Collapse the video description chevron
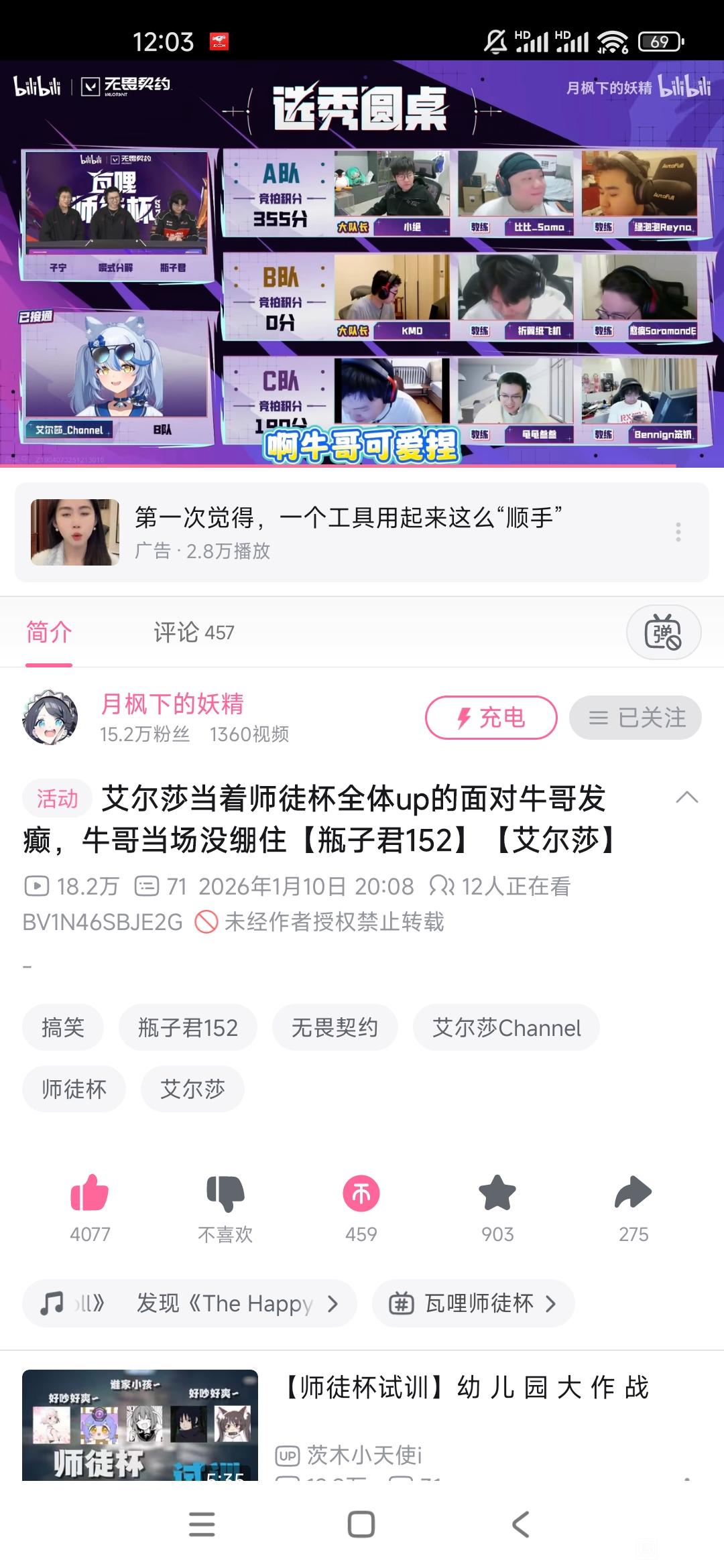724x1568 pixels. tap(686, 797)
